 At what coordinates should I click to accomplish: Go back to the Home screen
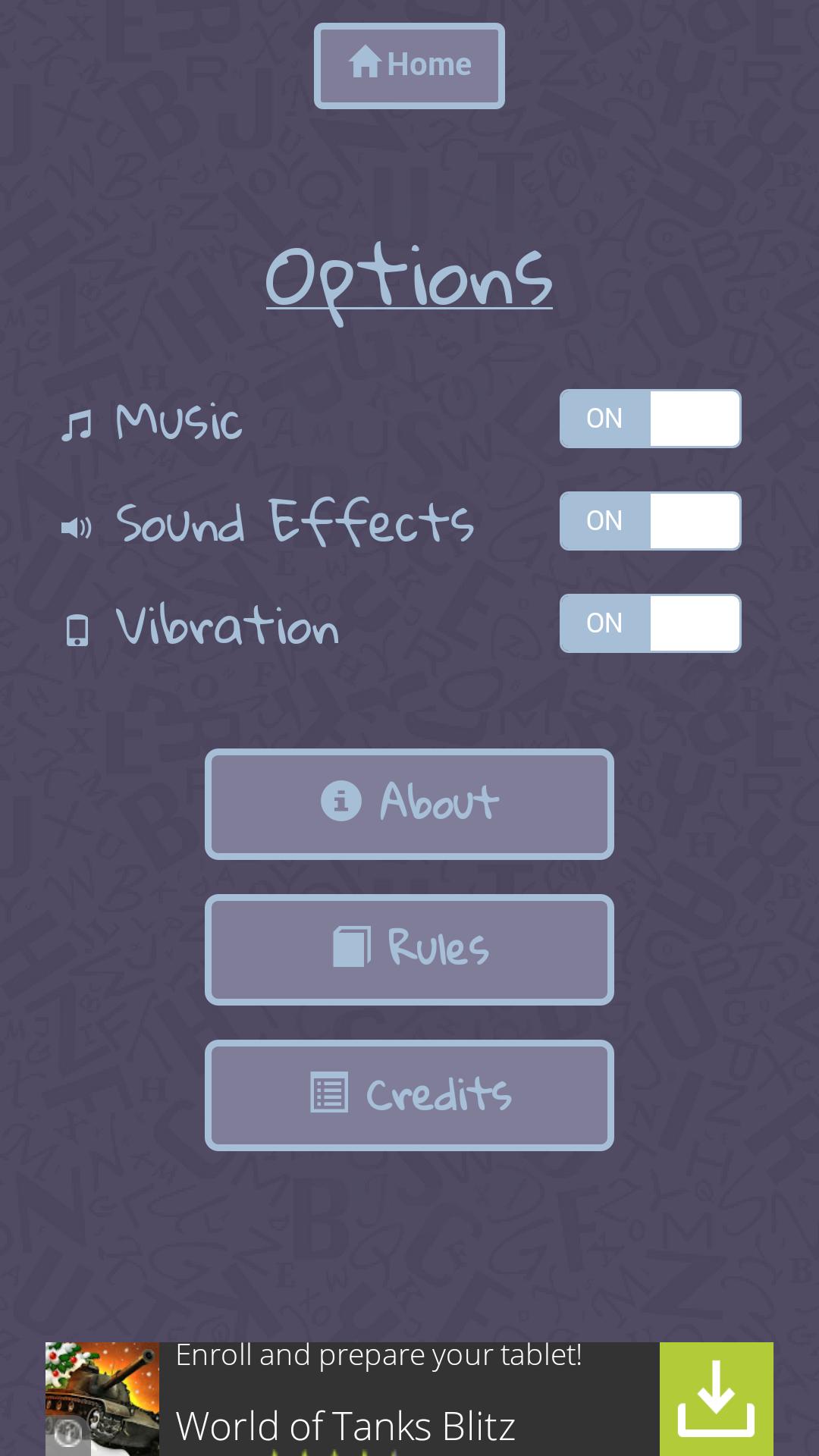409,66
